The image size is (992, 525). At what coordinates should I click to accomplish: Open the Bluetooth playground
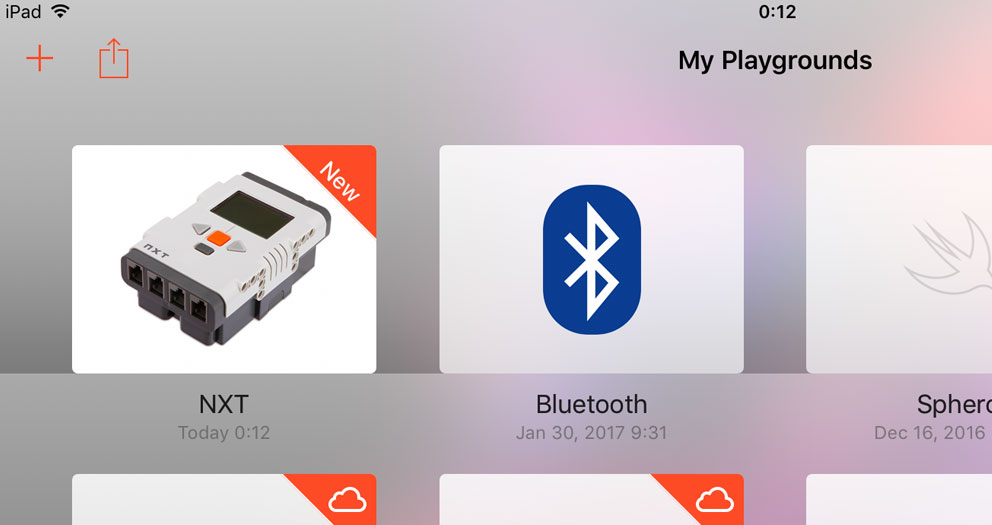(591, 259)
